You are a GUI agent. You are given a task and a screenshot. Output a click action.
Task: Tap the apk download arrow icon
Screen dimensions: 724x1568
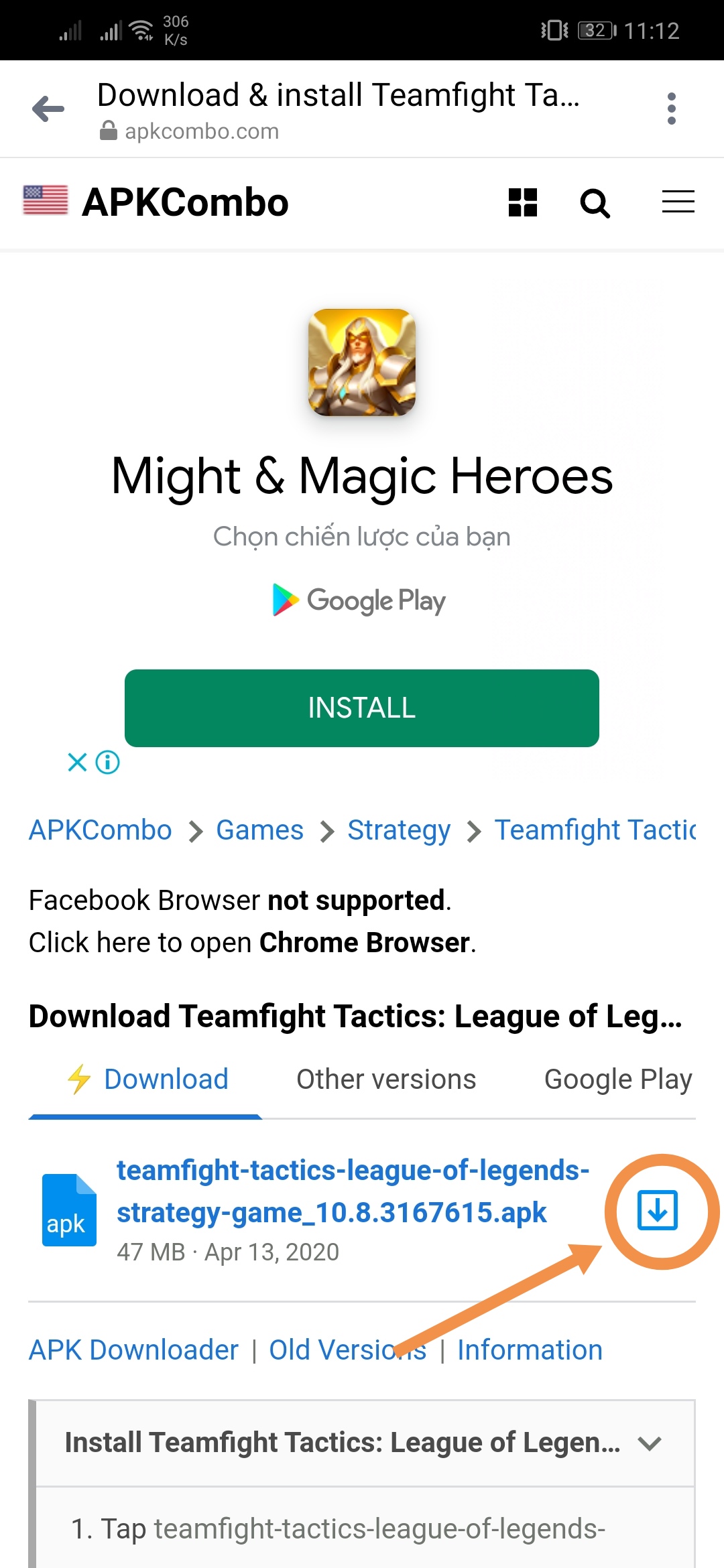658,1210
